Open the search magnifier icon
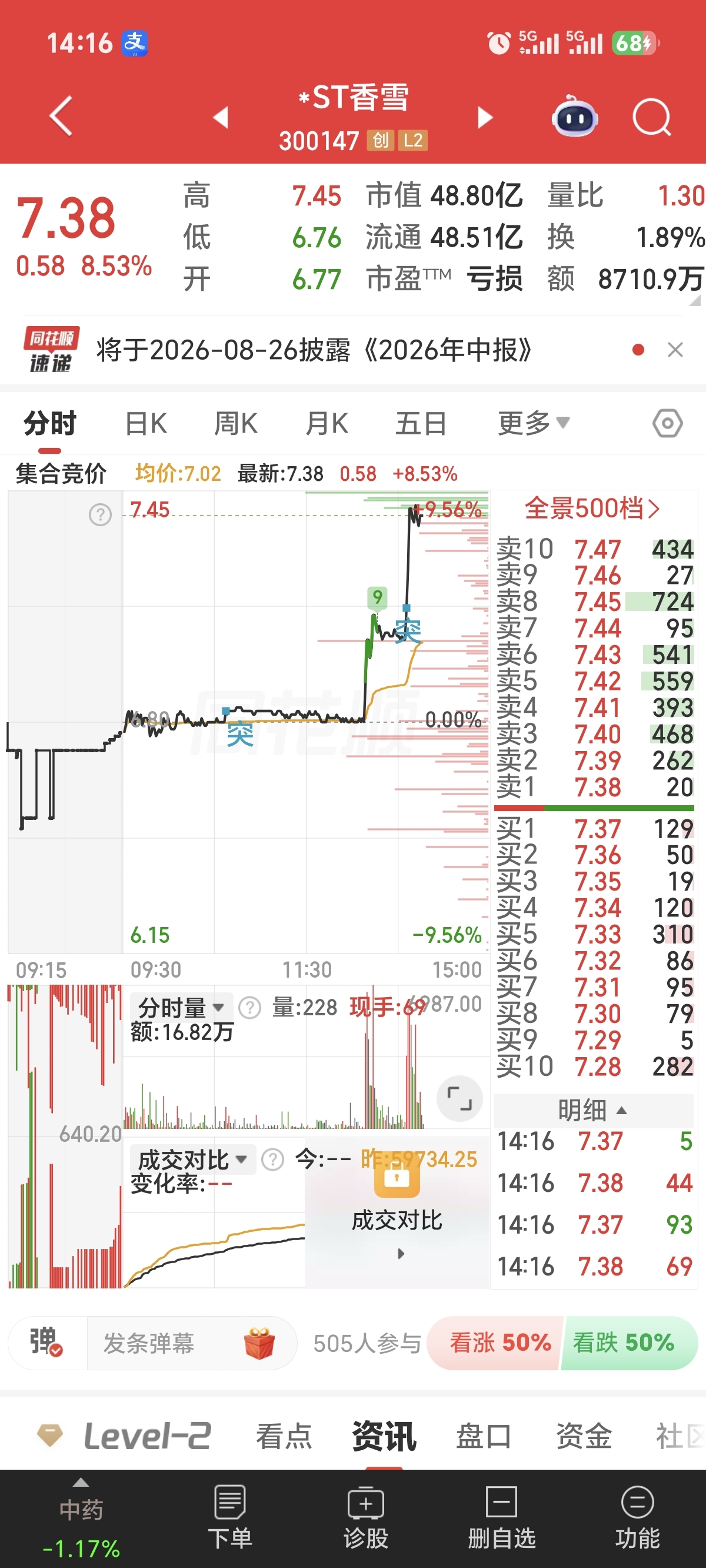The image size is (706, 1568). tap(651, 117)
